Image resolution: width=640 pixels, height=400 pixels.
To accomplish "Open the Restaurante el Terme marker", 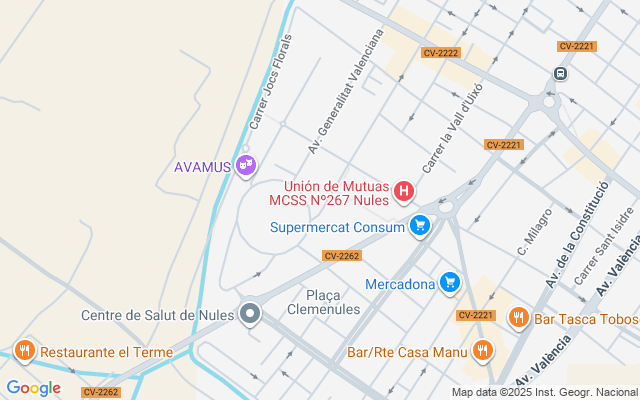I will click(x=24, y=351).
